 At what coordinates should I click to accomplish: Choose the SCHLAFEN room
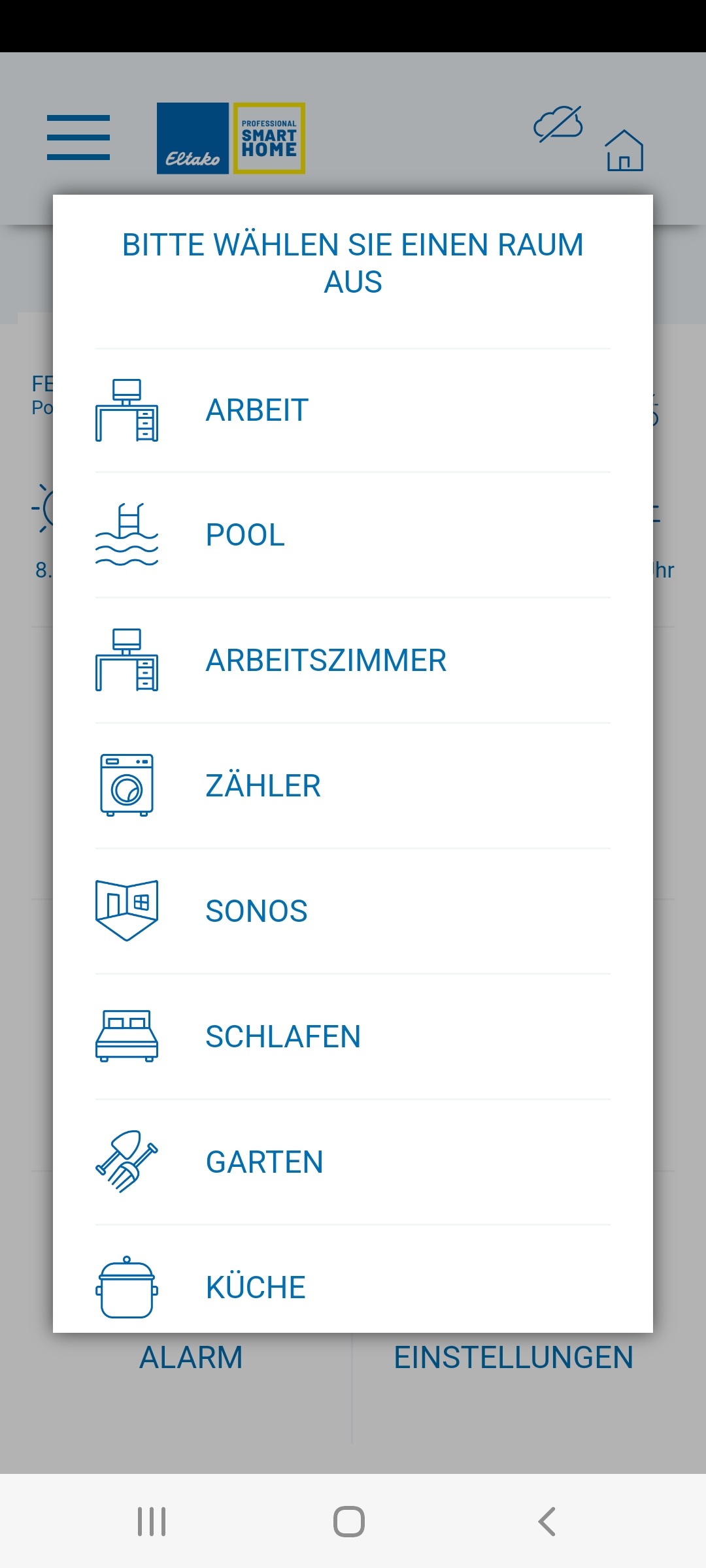282,1037
